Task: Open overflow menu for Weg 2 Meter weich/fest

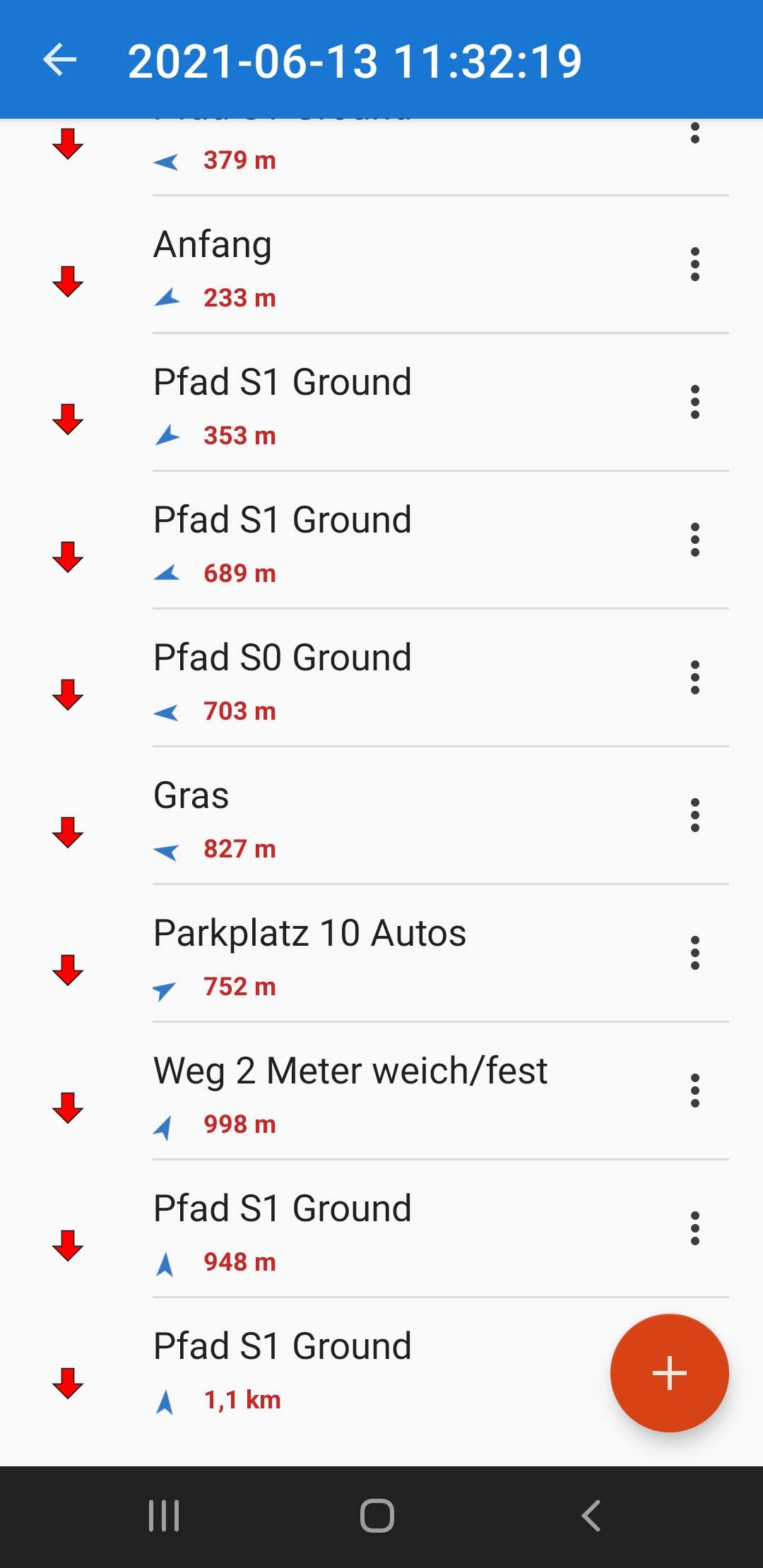Action: coord(695,1091)
